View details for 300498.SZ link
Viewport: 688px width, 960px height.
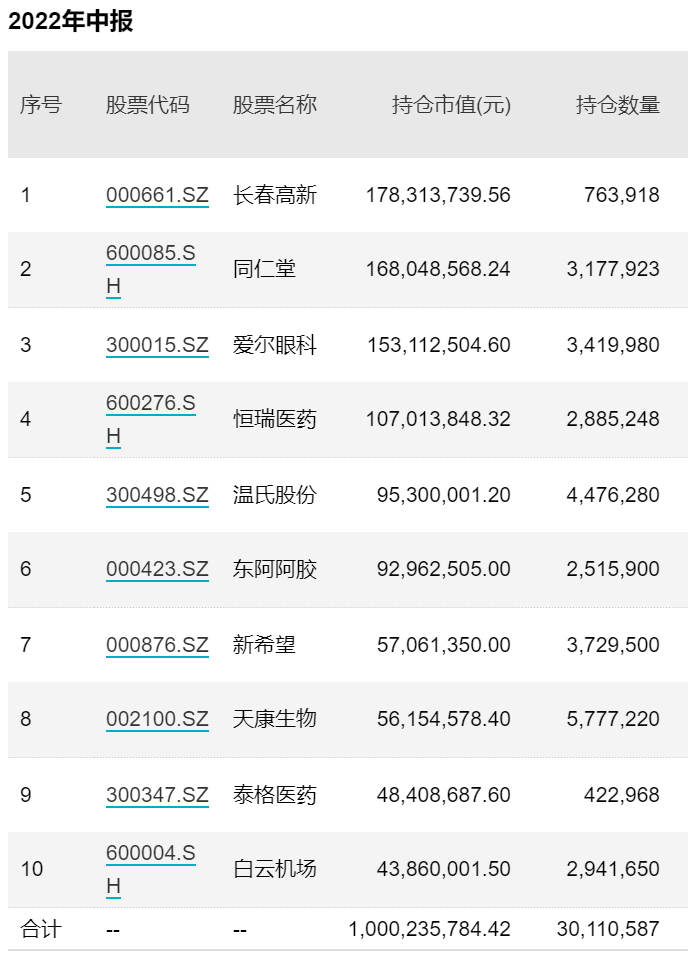point(157,495)
